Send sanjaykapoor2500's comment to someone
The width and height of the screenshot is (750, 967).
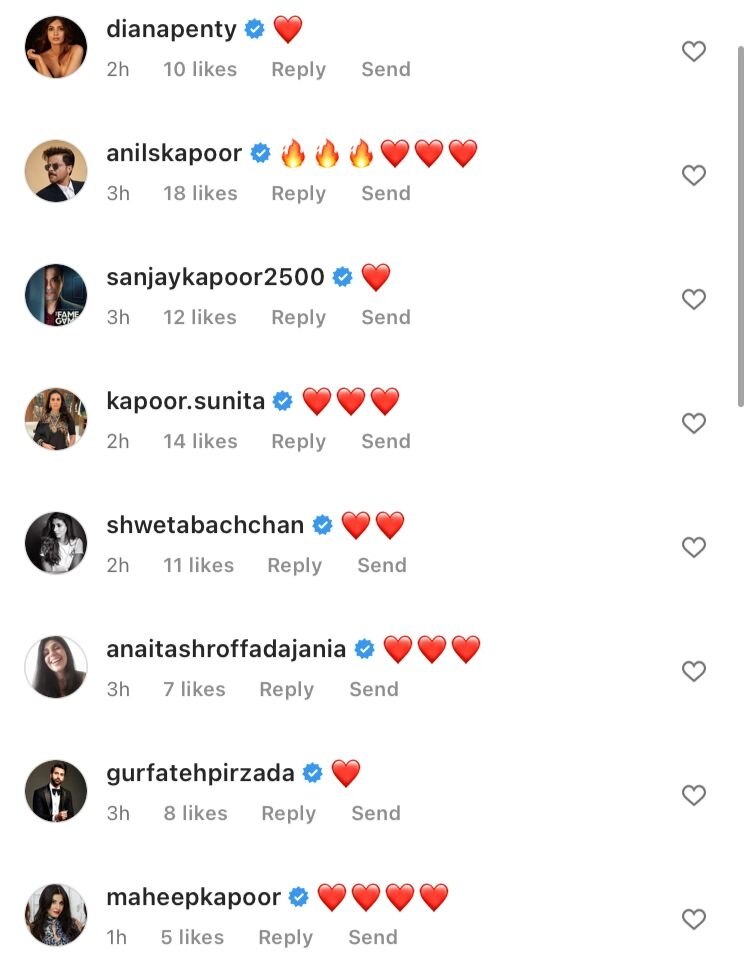(x=386, y=318)
